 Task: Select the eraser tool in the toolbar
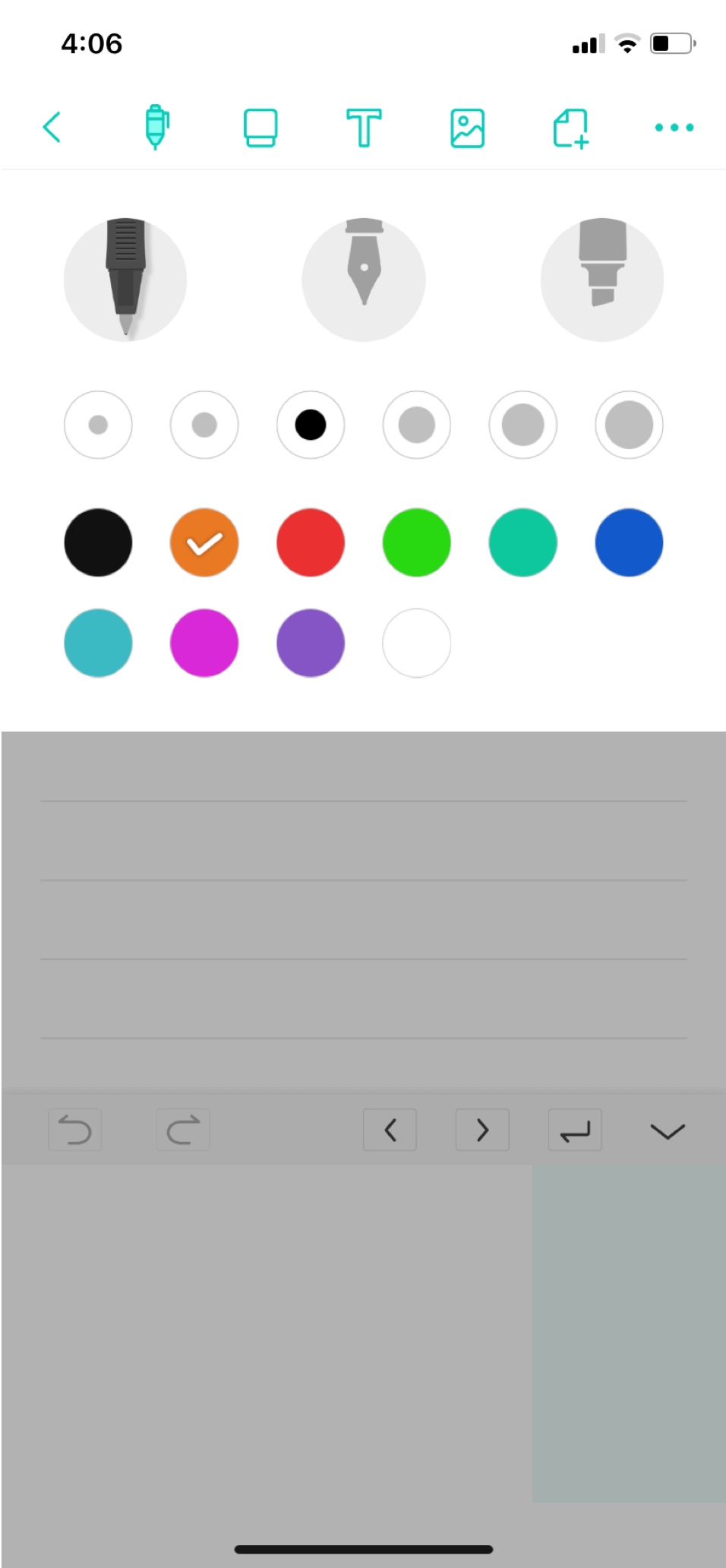pyautogui.click(x=260, y=128)
